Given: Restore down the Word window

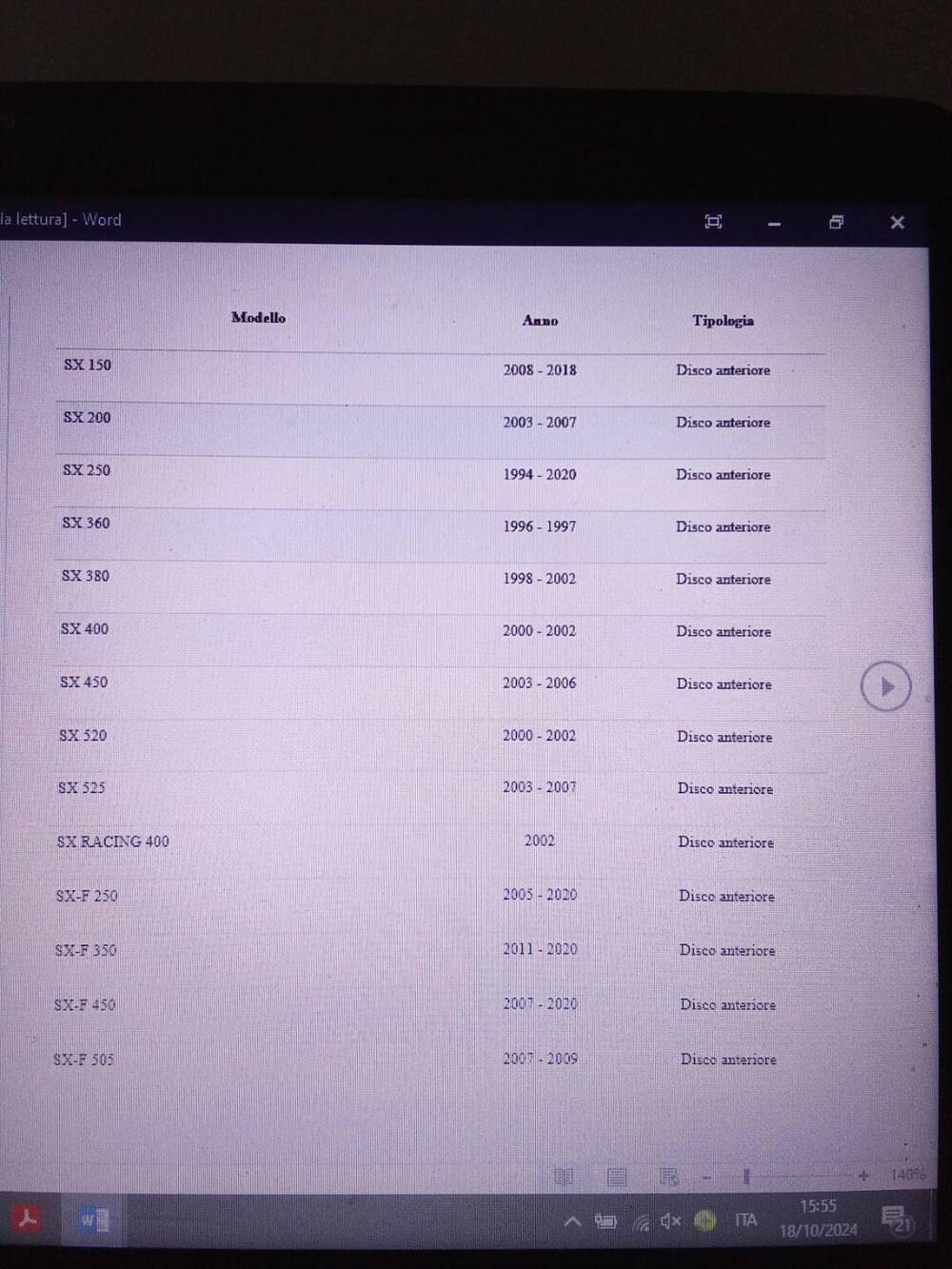Looking at the screenshot, I should click(836, 222).
